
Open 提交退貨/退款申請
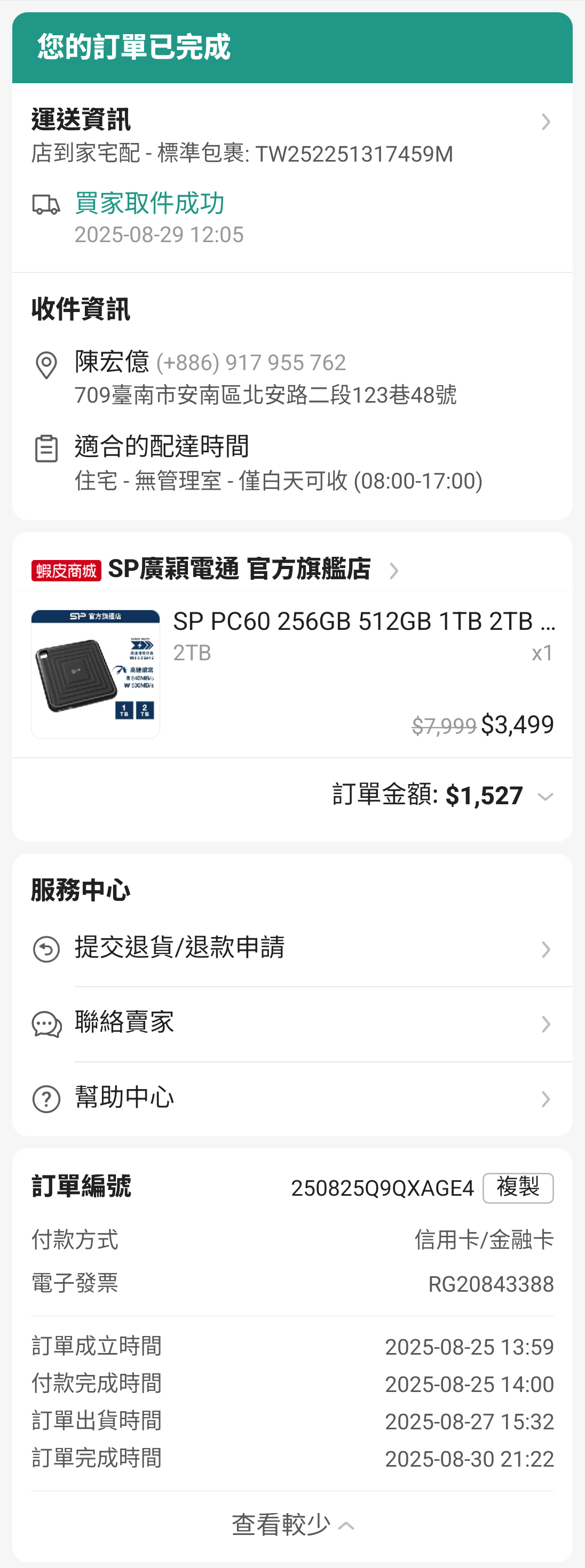[x=292, y=948]
